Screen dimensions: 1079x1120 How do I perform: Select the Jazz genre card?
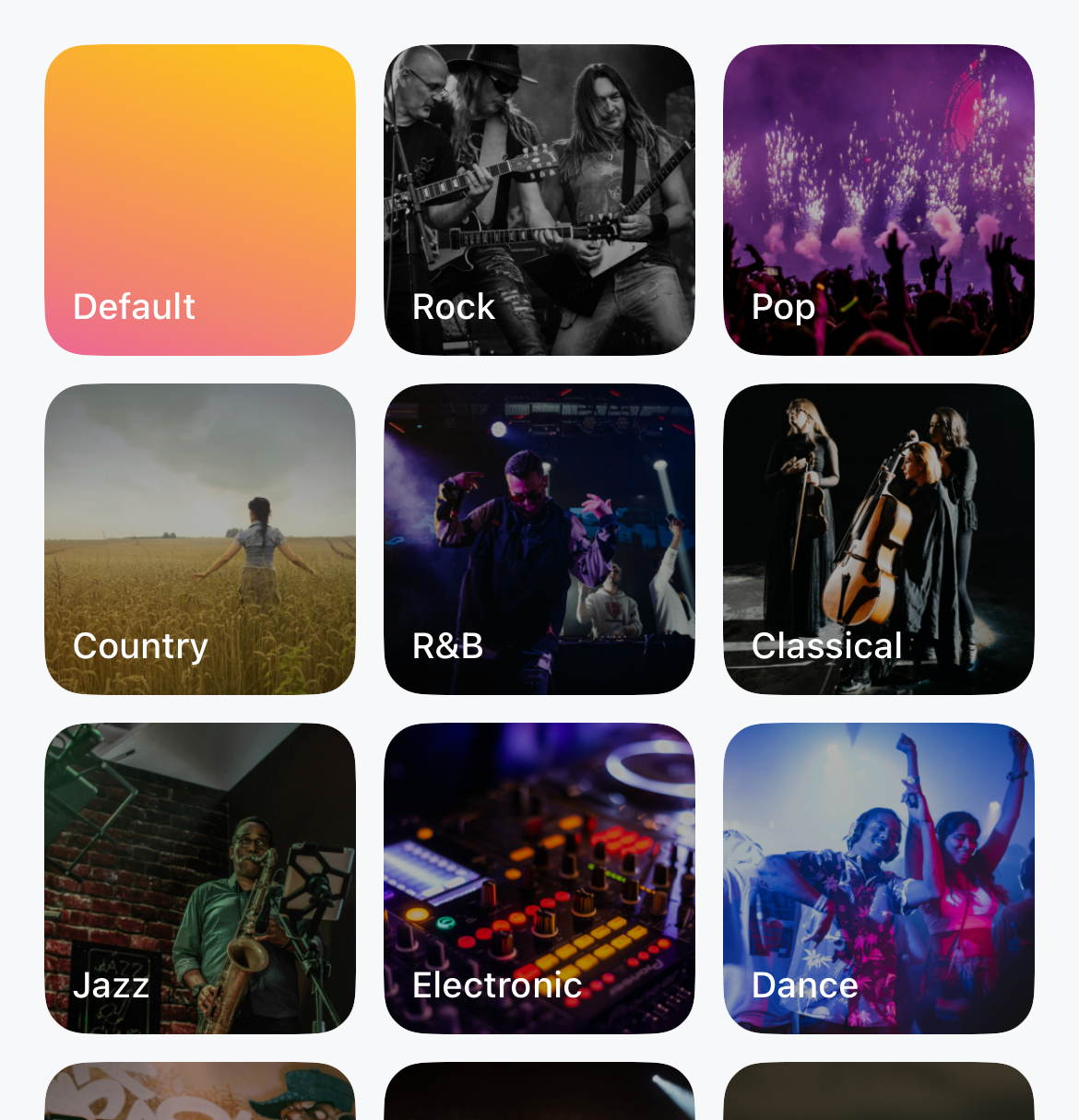(200, 878)
